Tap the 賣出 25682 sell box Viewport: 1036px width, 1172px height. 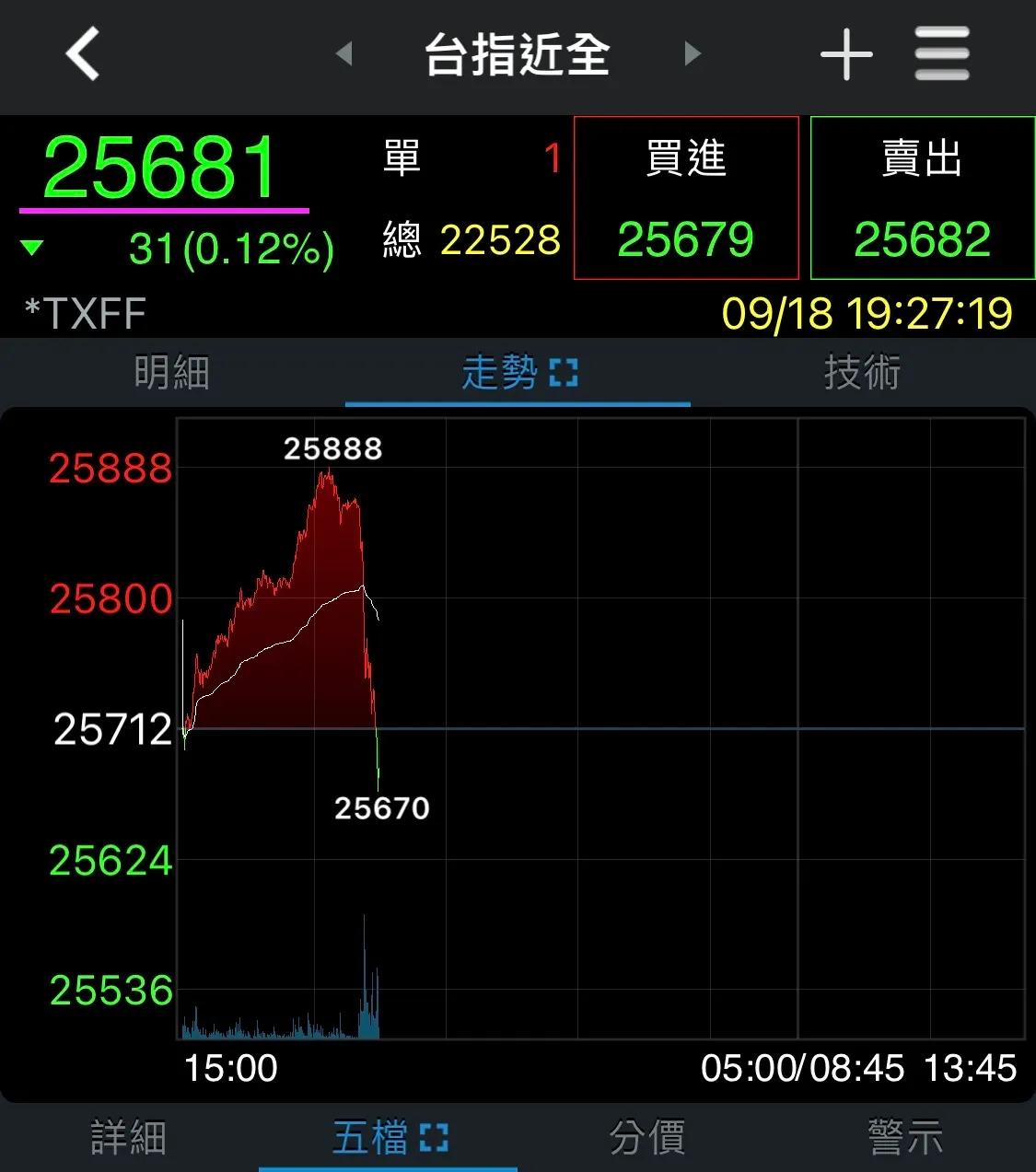tap(922, 198)
